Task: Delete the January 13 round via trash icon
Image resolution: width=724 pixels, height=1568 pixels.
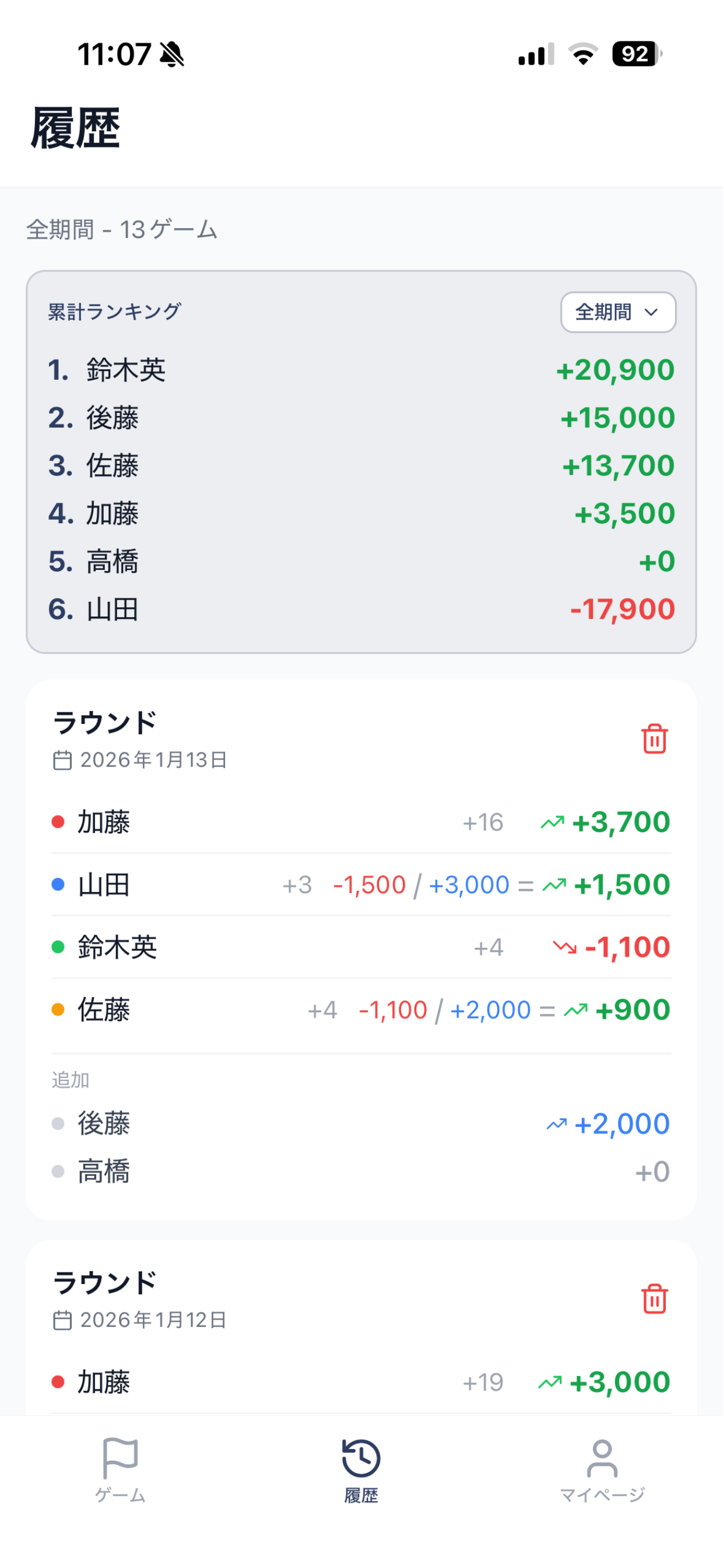Action: 654,740
